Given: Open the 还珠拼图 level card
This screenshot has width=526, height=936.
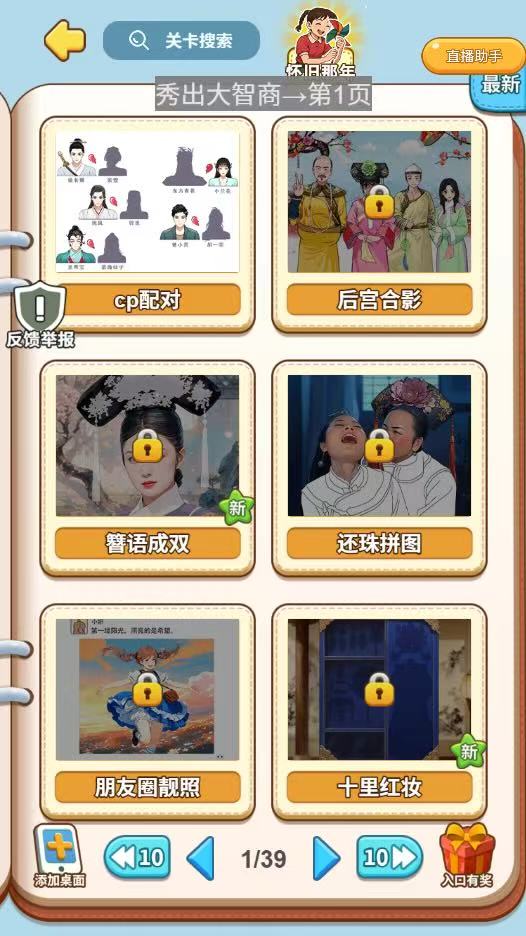Looking at the screenshot, I should [379, 468].
